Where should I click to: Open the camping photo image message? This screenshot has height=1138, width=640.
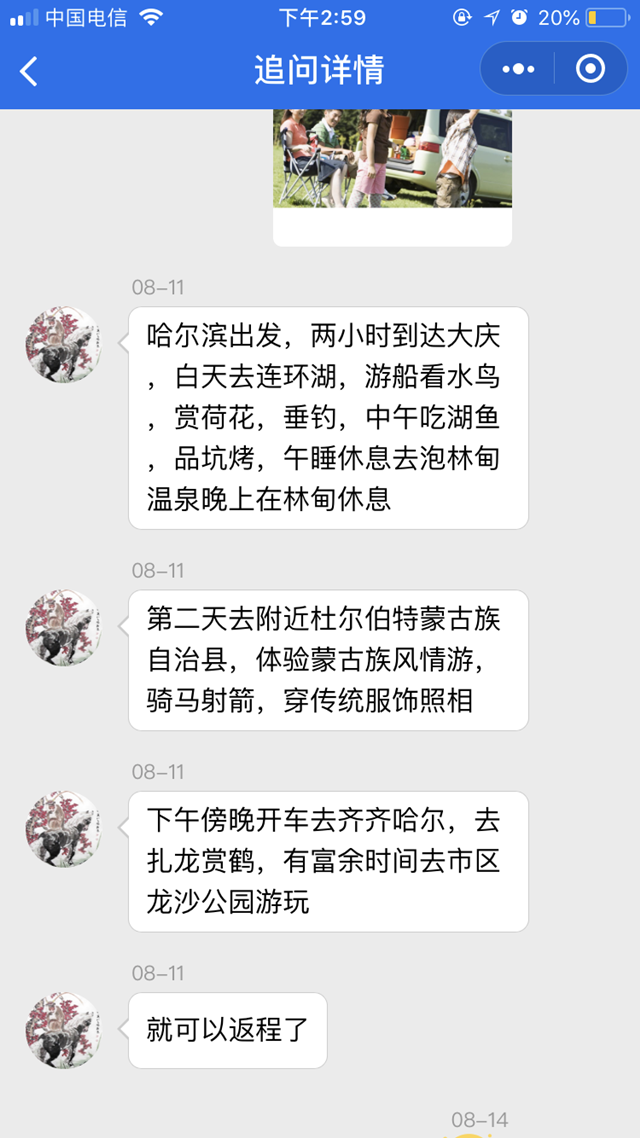click(392, 160)
